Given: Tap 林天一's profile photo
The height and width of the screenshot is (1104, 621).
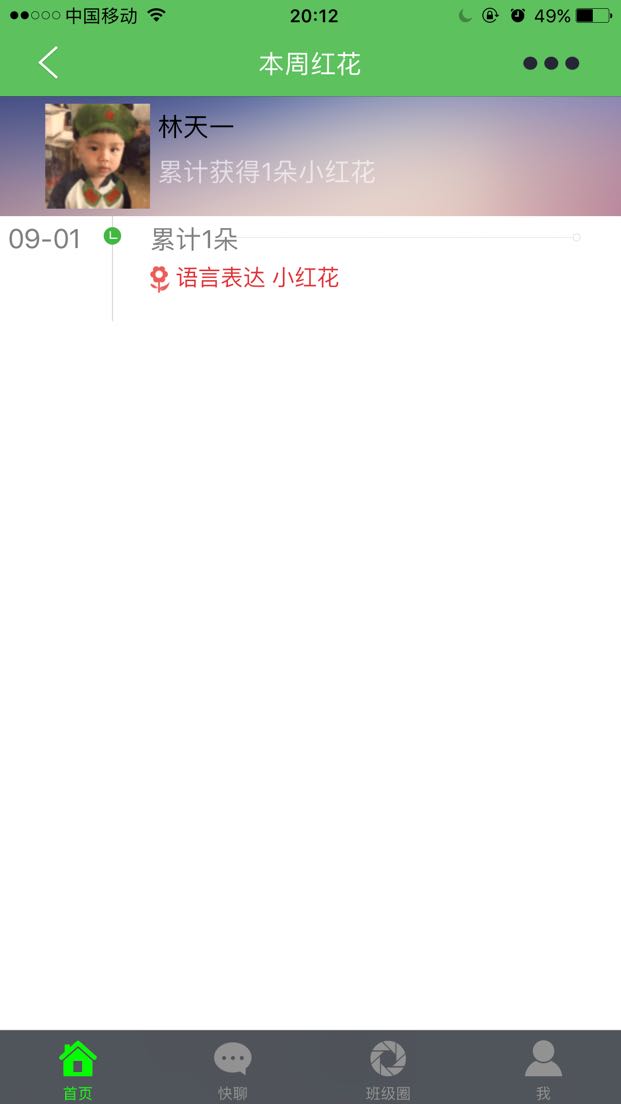Looking at the screenshot, I should [98, 156].
